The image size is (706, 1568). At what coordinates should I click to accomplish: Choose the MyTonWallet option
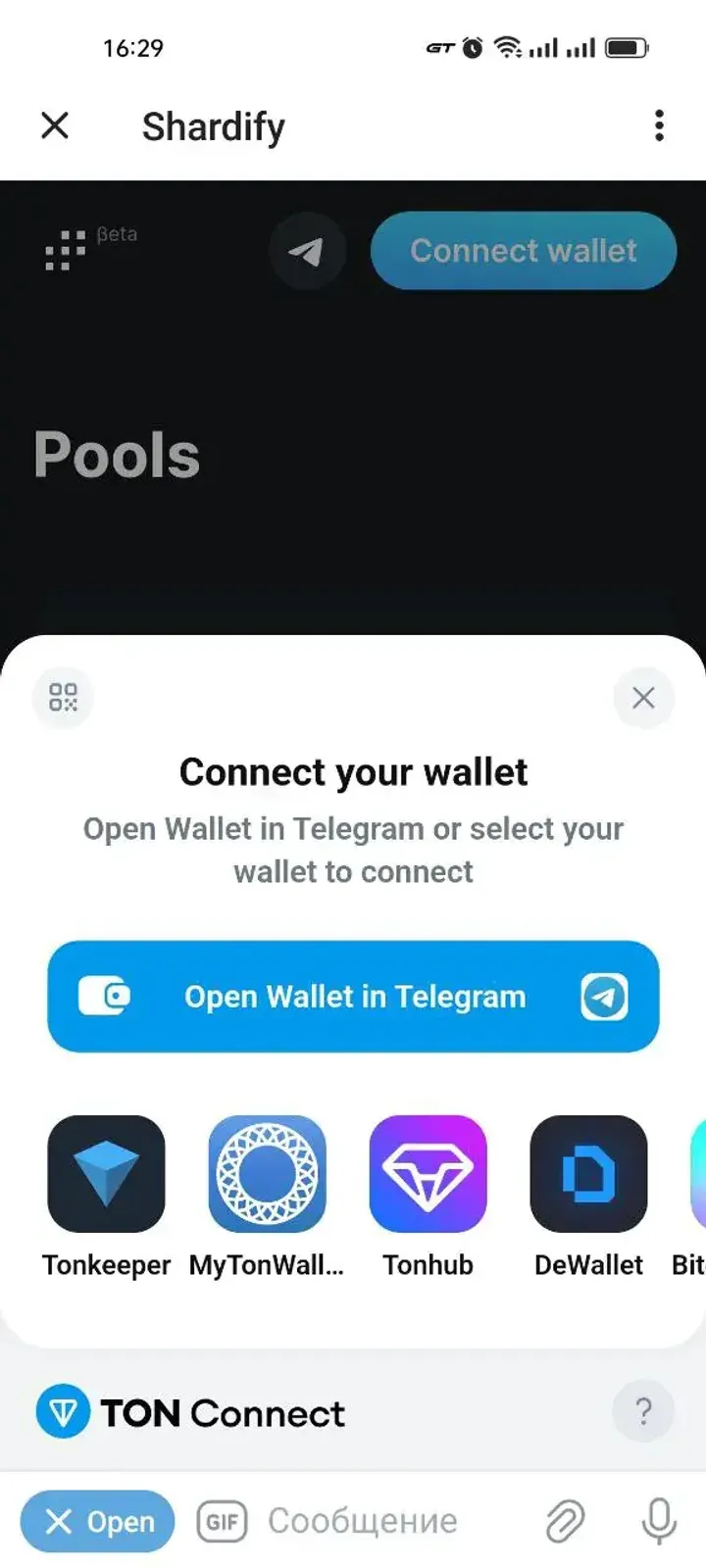(x=267, y=1174)
